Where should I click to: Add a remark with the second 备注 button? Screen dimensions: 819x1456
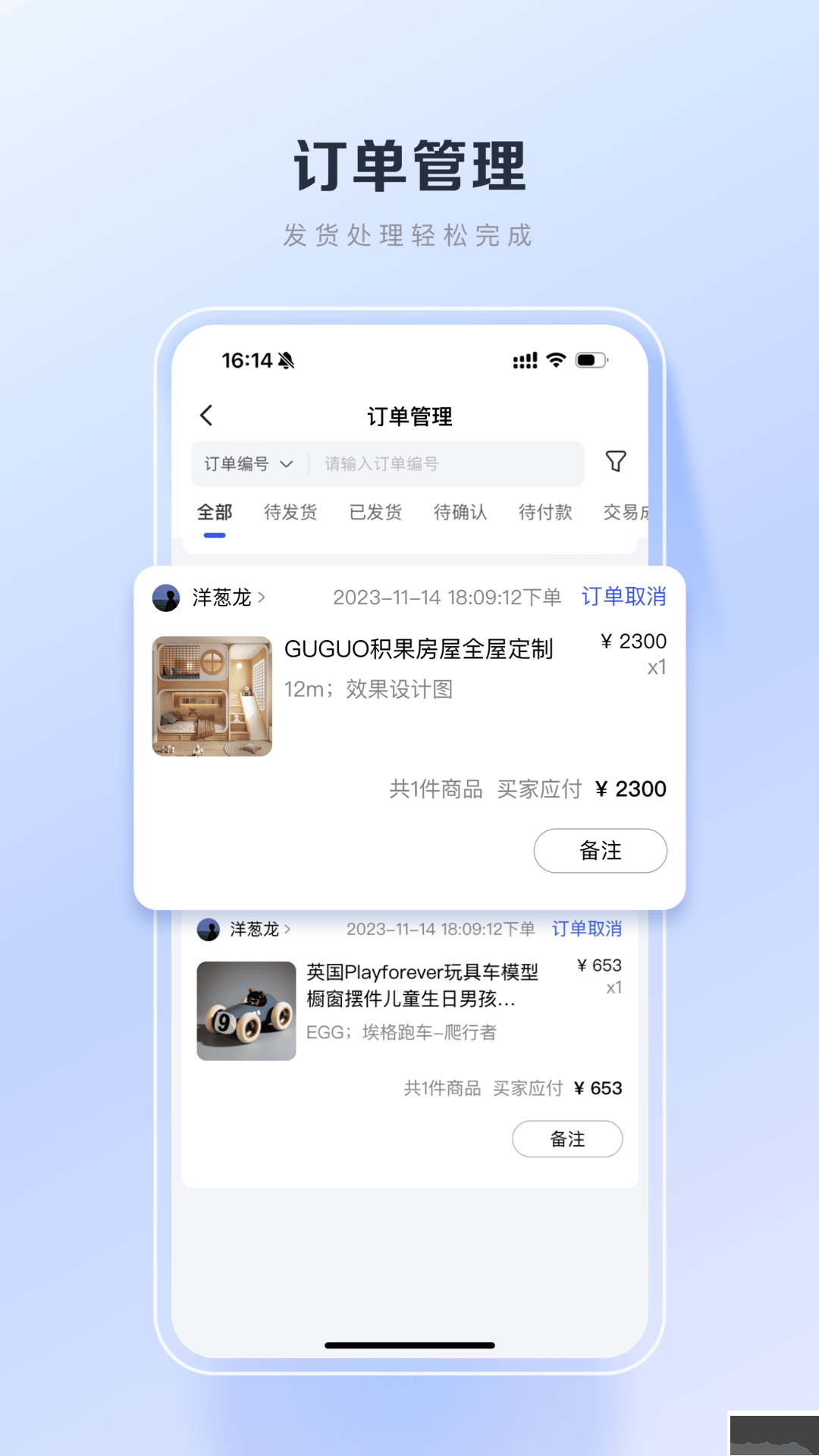click(566, 1139)
